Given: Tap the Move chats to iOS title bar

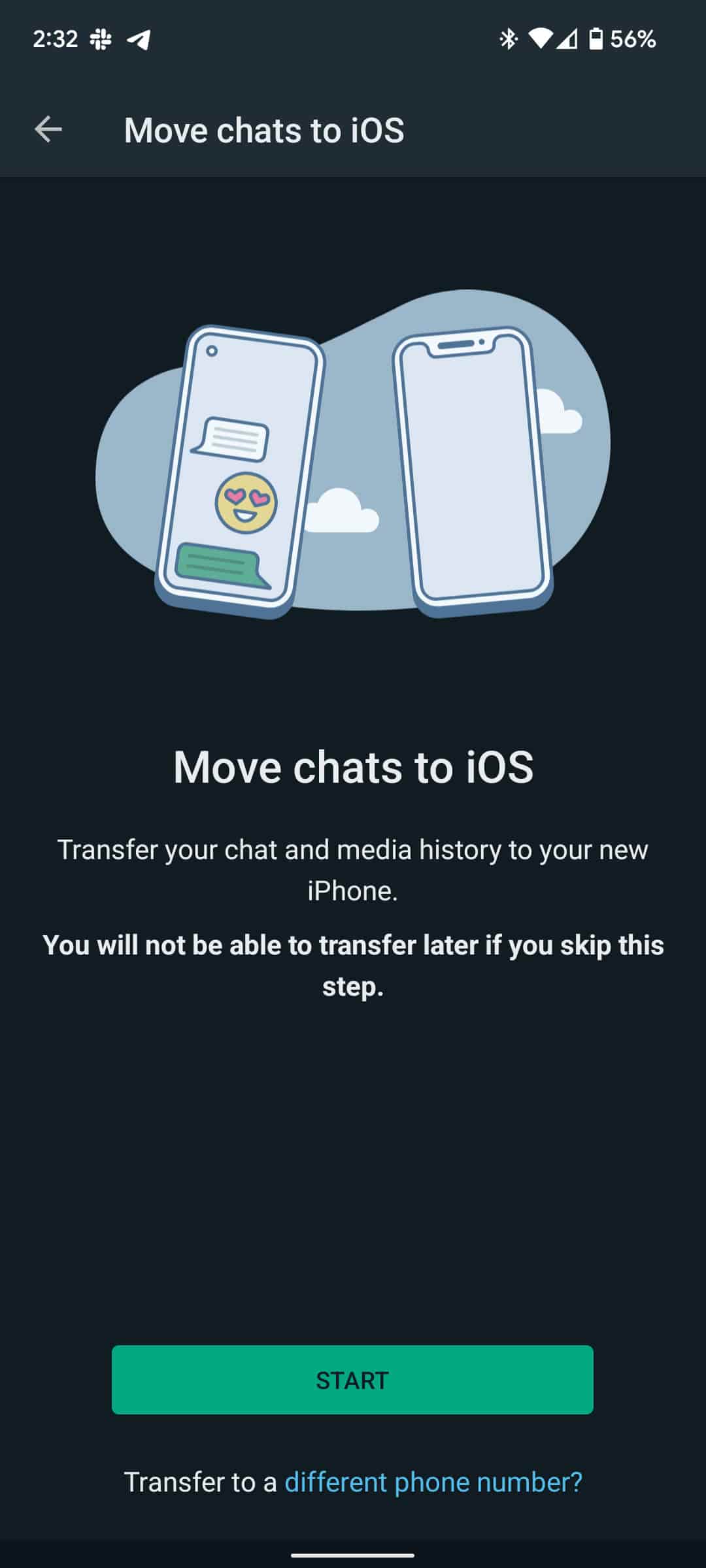Looking at the screenshot, I should pyautogui.click(x=265, y=130).
